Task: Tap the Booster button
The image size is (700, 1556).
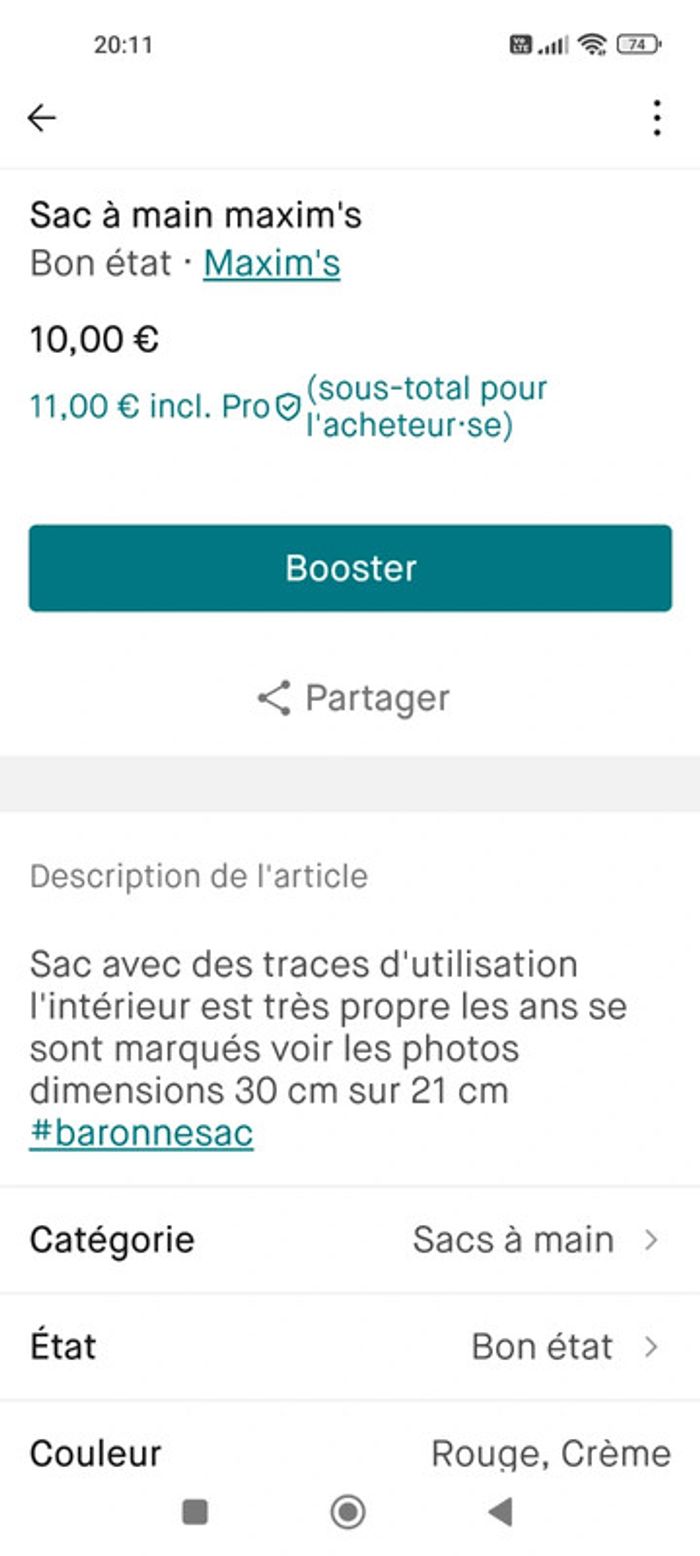Action: [350, 568]
